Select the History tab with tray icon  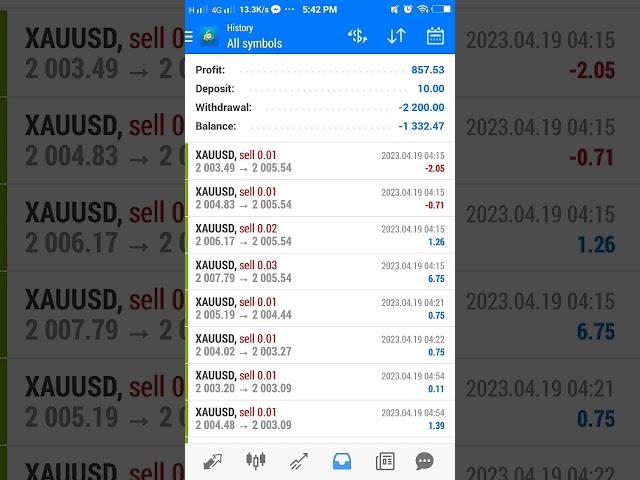[x=342, y=461]
